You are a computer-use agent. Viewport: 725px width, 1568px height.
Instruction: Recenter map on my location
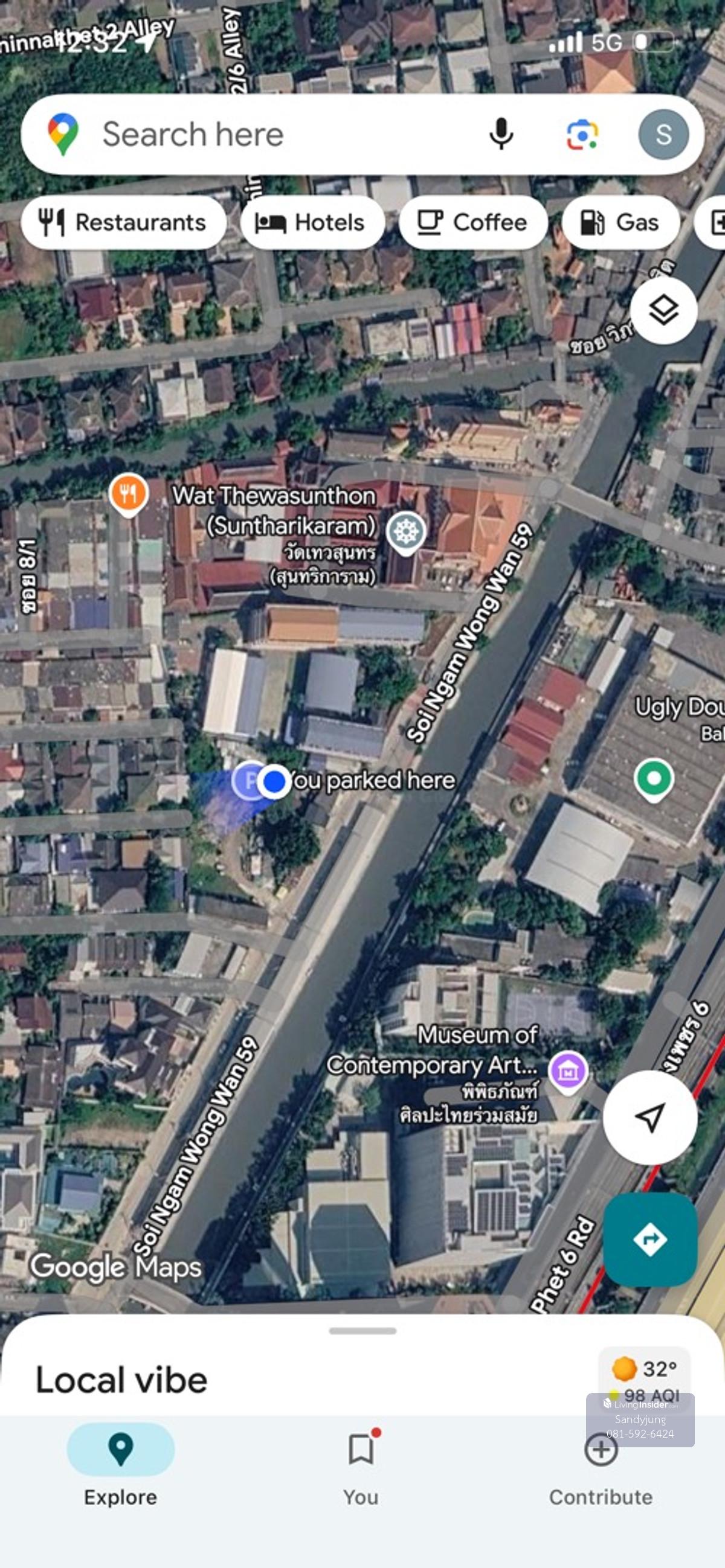pyautogui.click(x=649, y=1117)
